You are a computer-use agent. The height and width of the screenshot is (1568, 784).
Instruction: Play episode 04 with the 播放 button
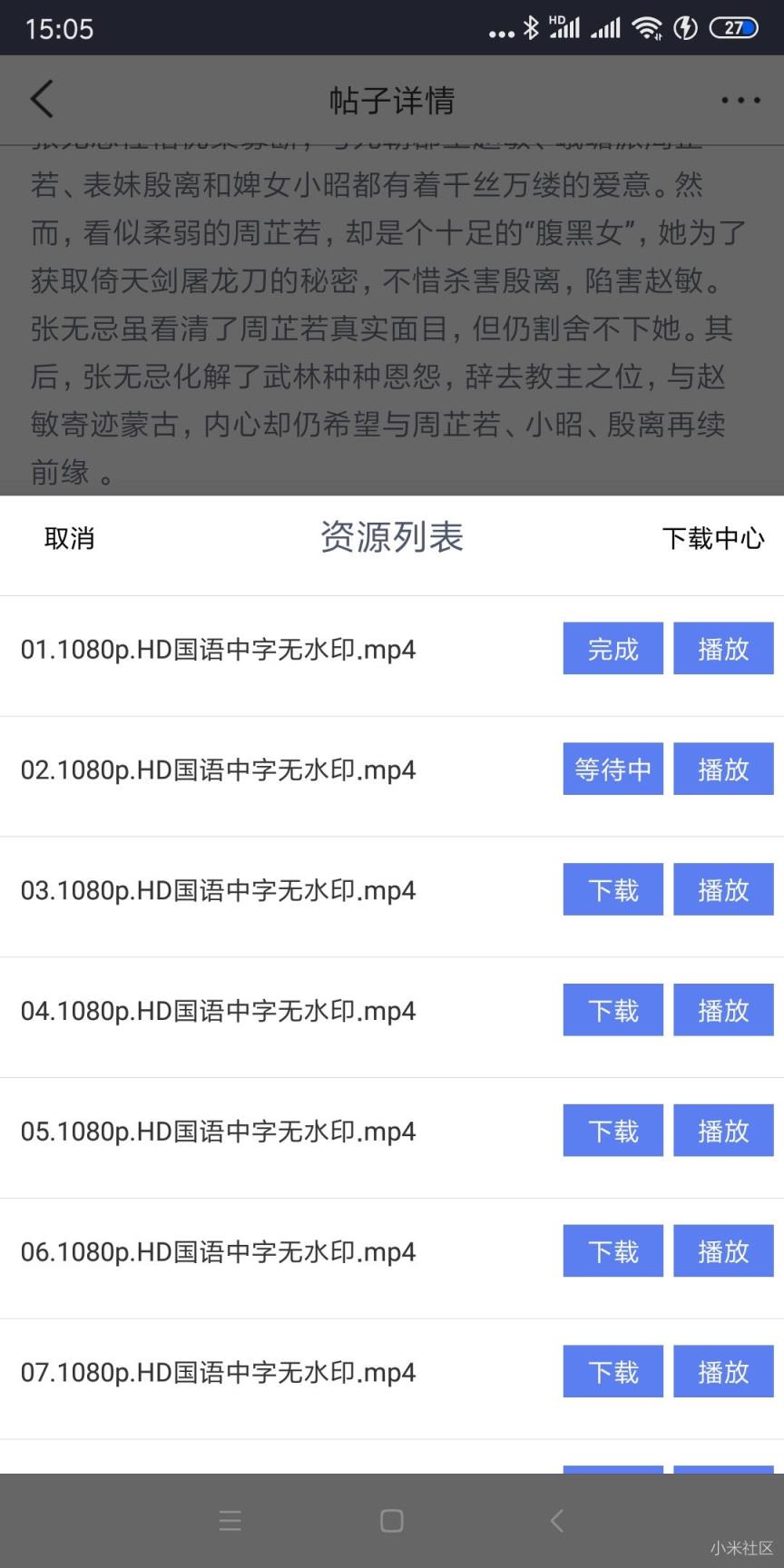point(723,1010)
